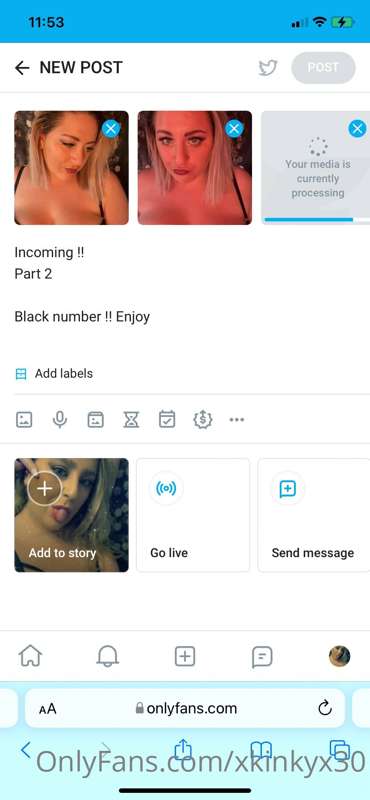370x800 pixels.
Task: Start a Go live stream
Action: (193, 515)
